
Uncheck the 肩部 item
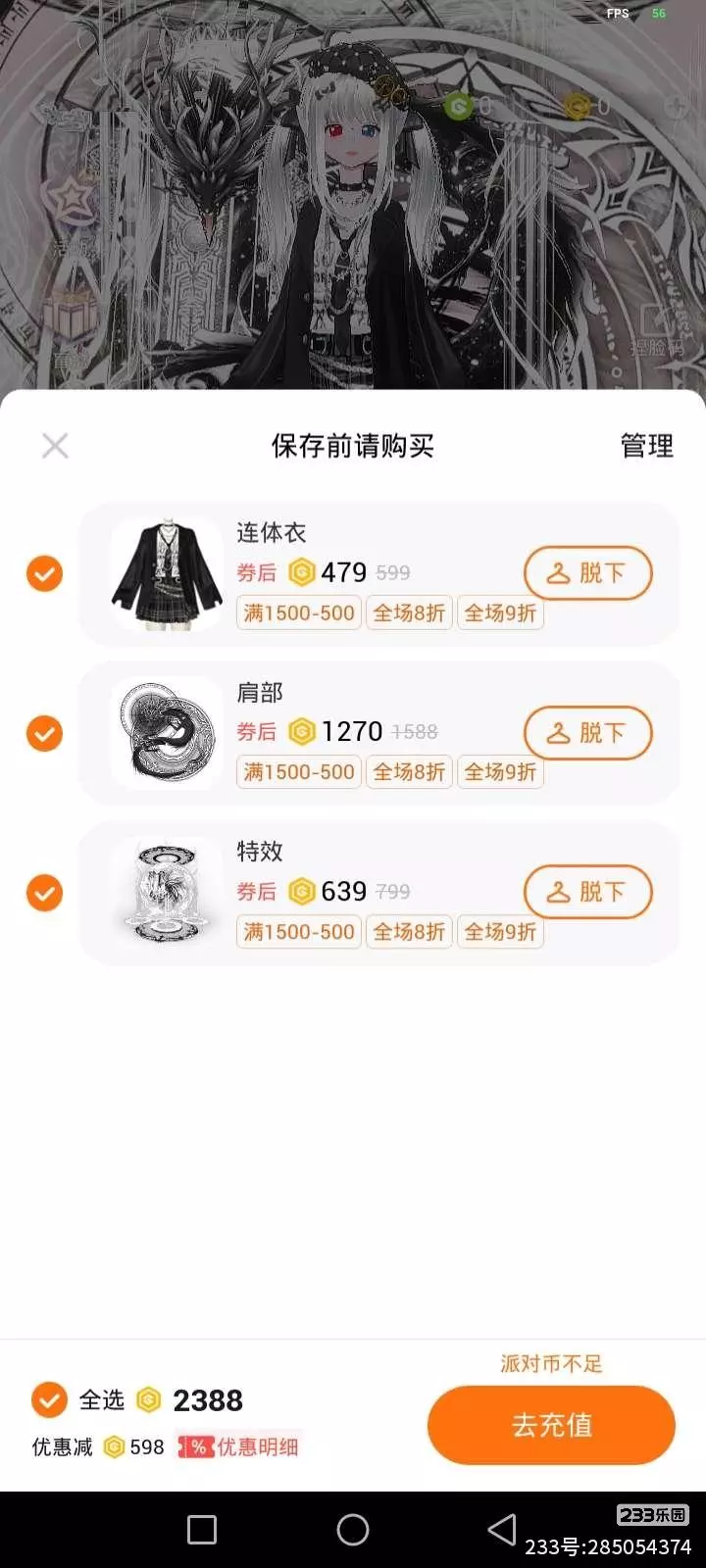(x=44, y=733)
